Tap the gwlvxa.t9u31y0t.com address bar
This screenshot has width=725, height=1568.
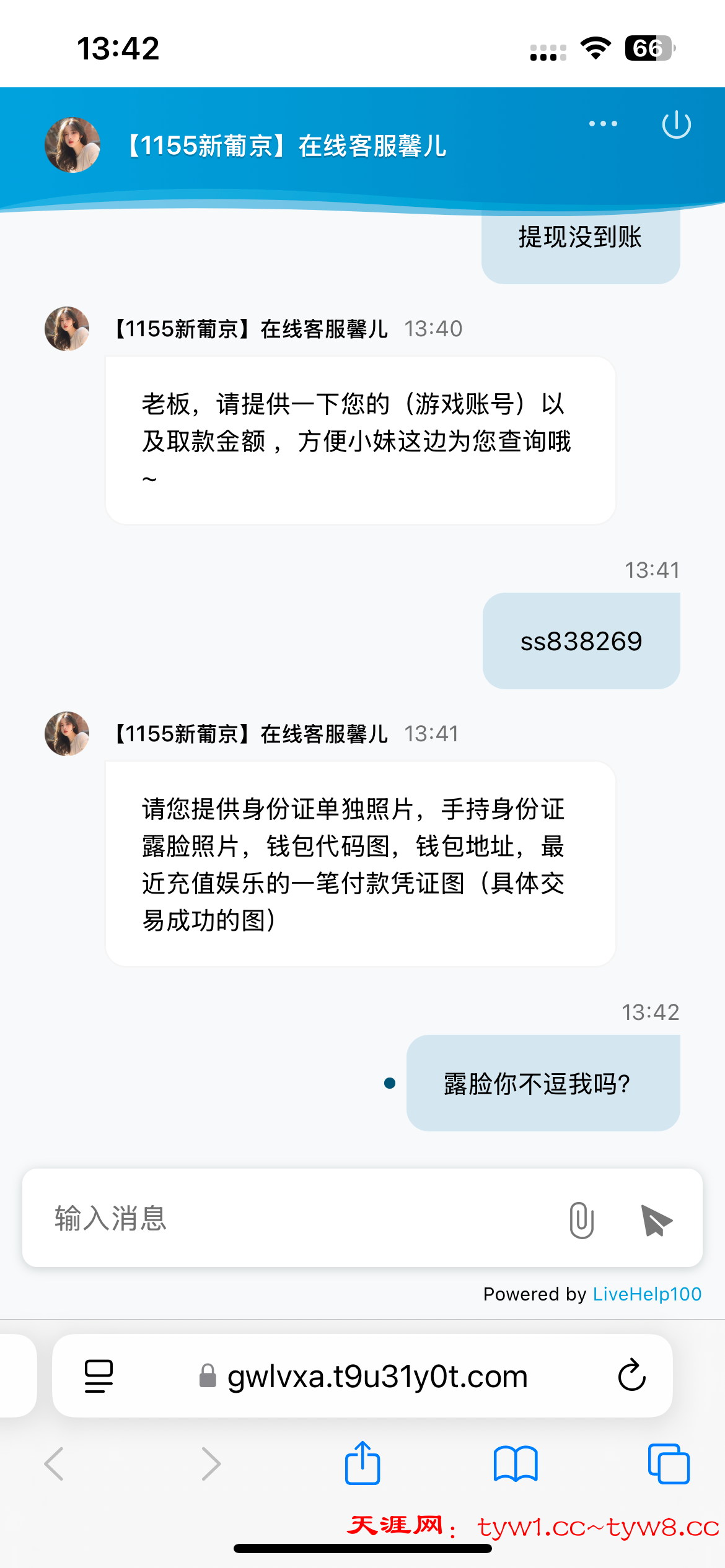pos(377,1377)
